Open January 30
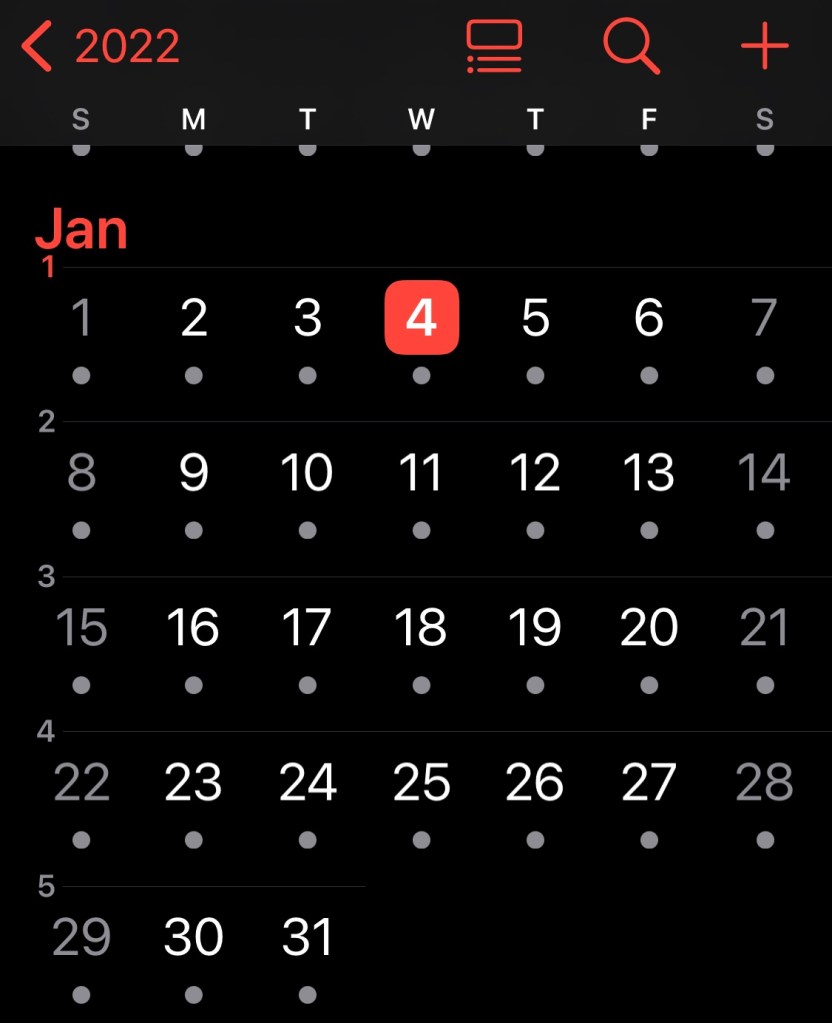 coord(194,938)
